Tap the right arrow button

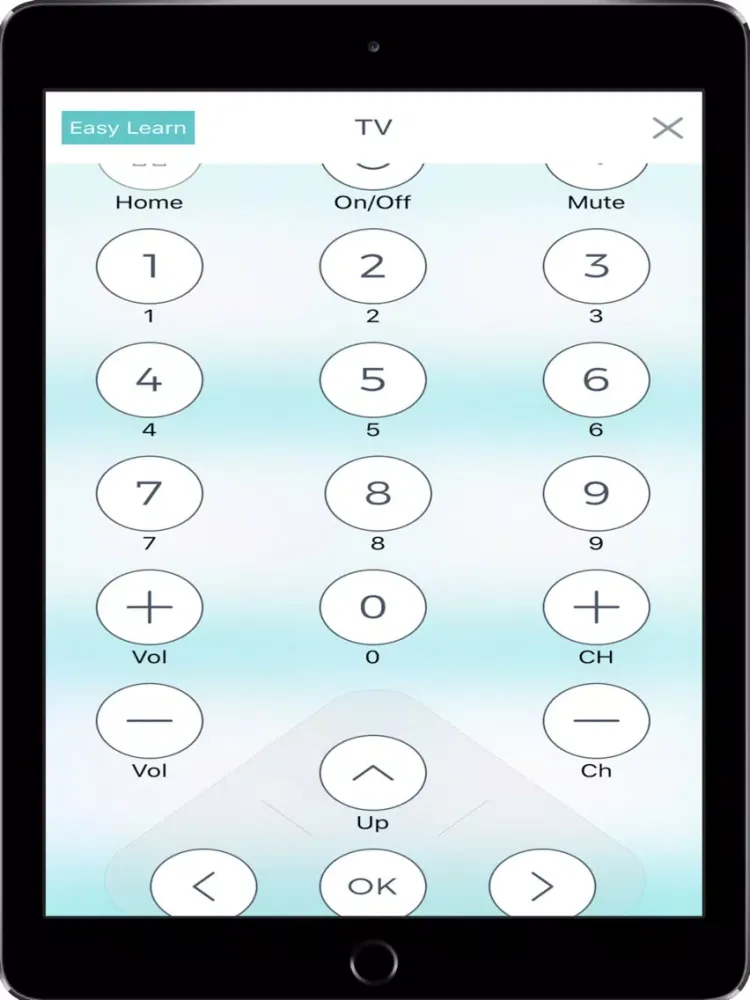click(x=542, y=886)
